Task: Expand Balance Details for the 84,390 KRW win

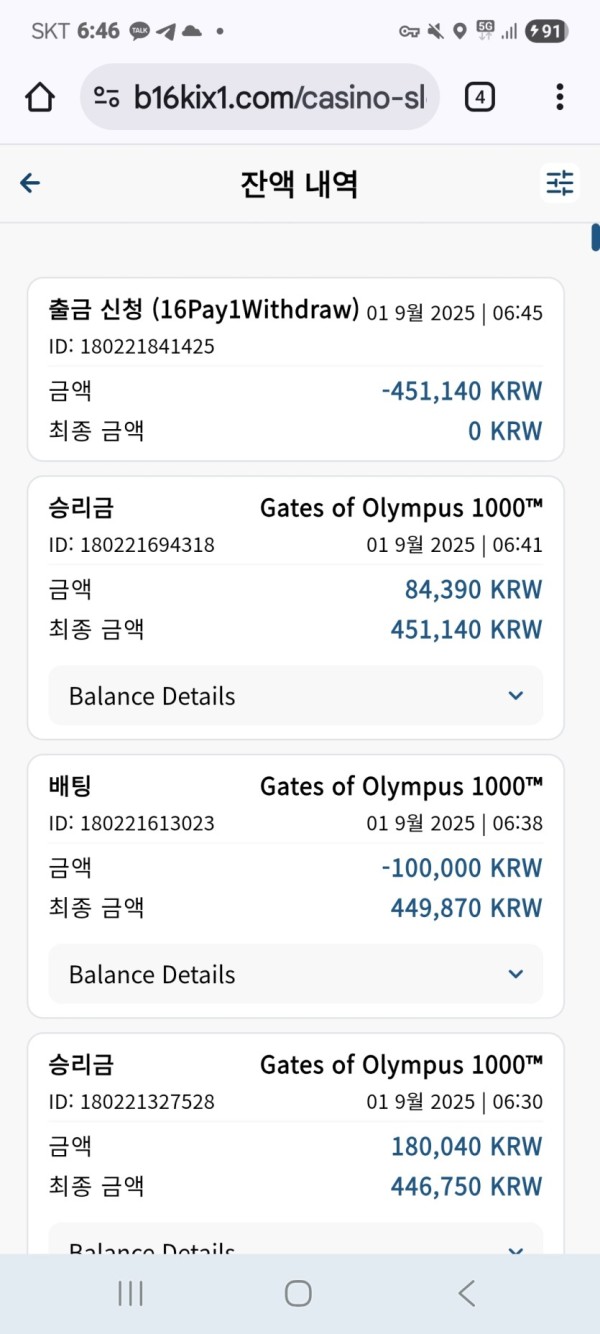Action: click(296, 696)
